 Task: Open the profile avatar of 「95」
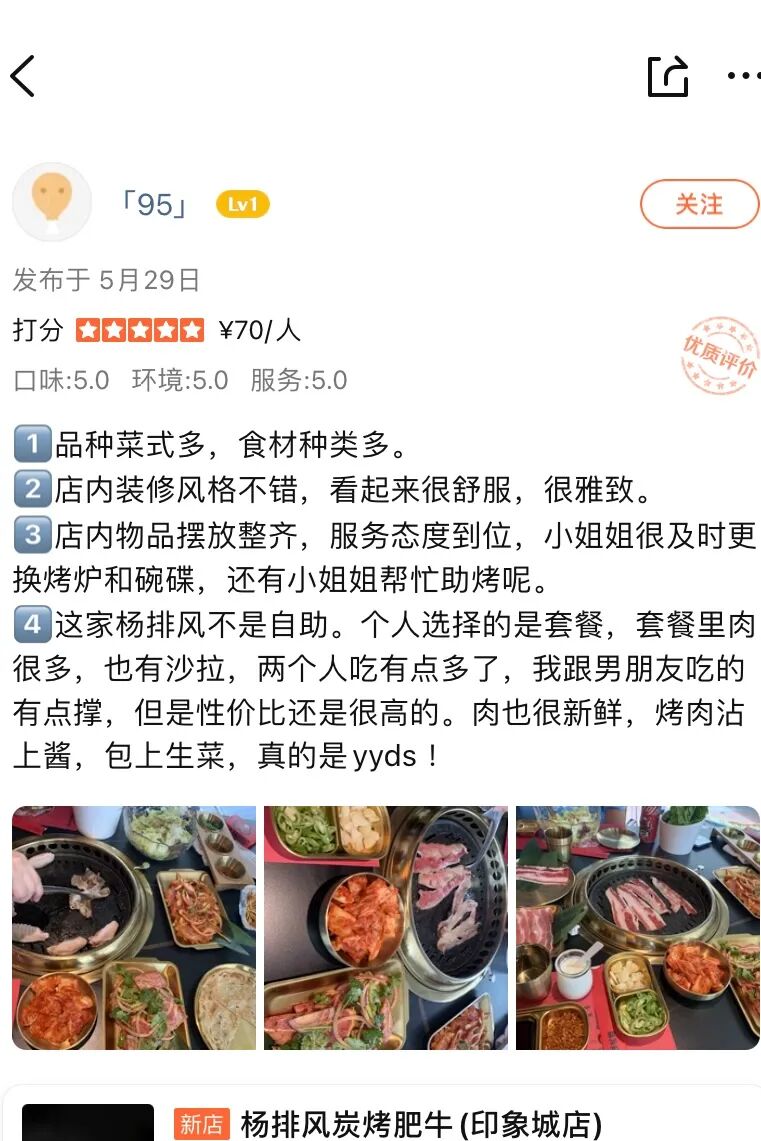52,202
